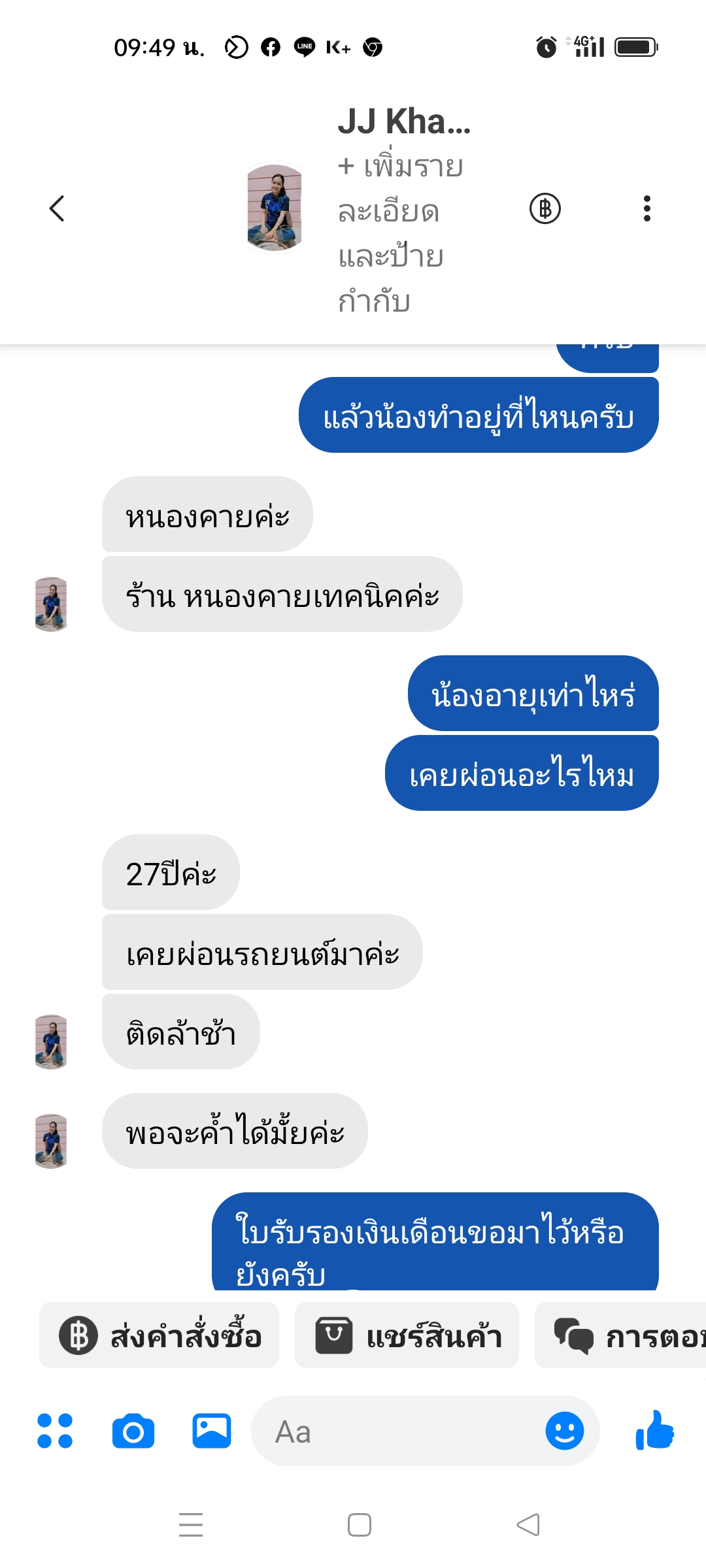Open the การตอบ saved-replies chip
The height and width of the screenshot is (1568, 706).
(620, 1335)
